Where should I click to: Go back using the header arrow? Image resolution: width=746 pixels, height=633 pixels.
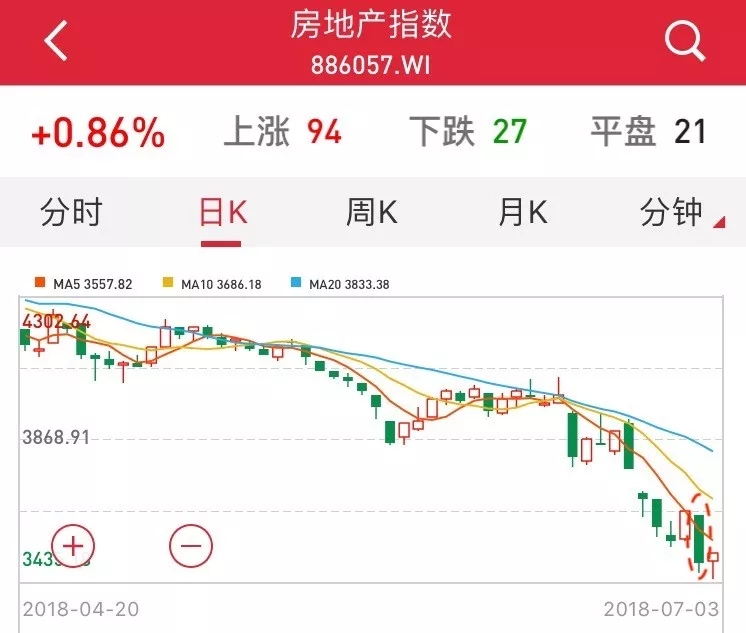(56, 42)
